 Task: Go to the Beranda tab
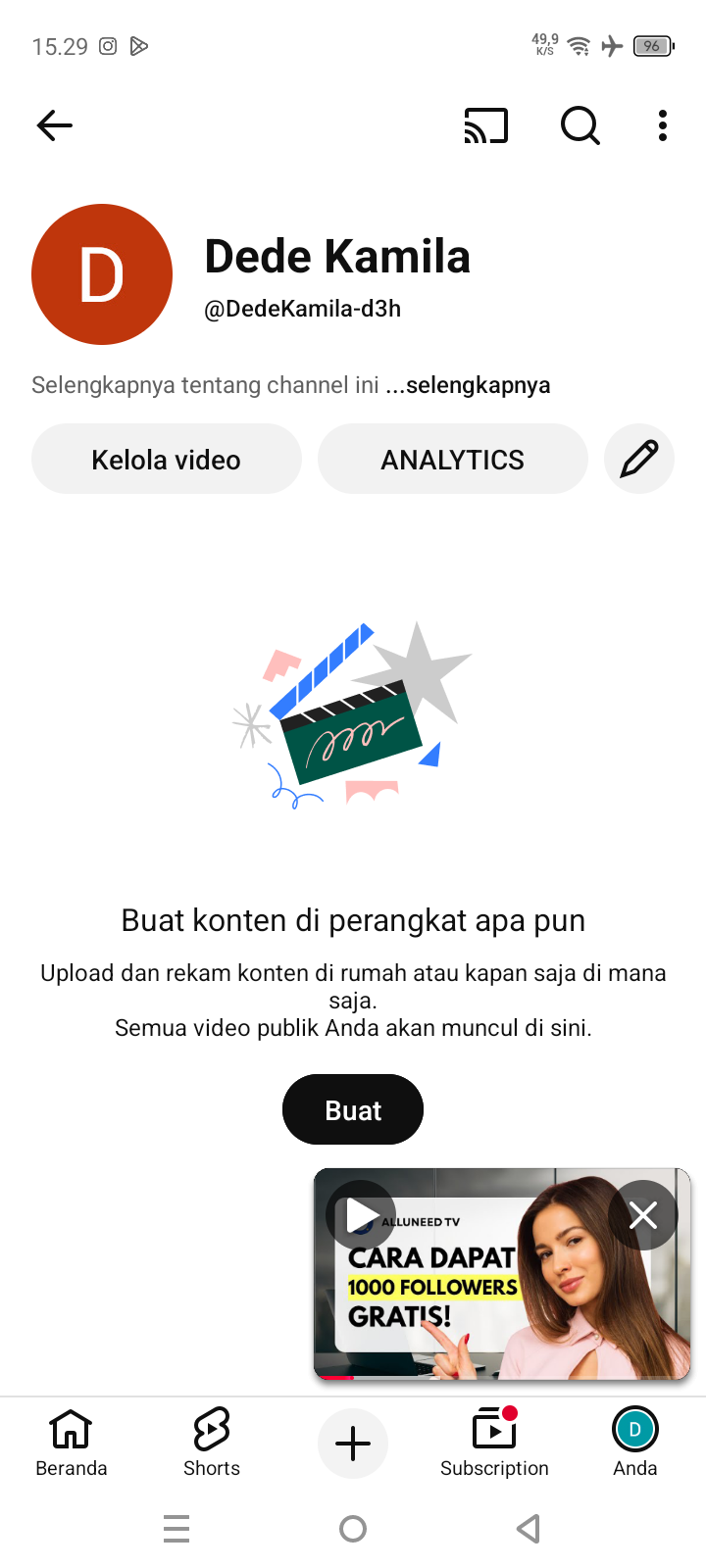click(x=71, y=1443)
